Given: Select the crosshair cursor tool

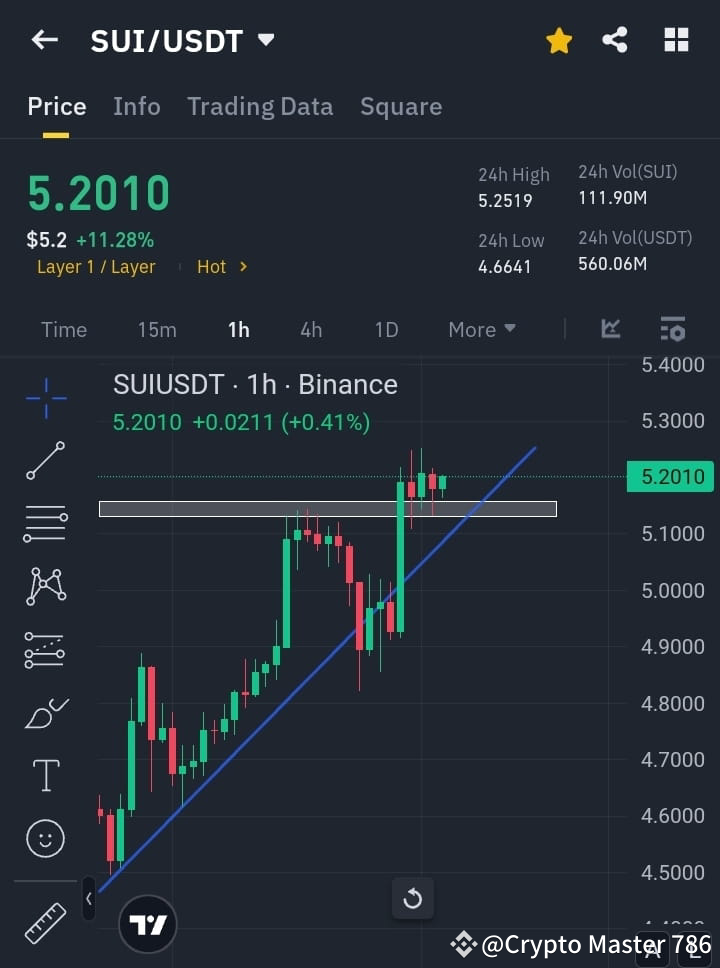Looking at the screenshot, I should coord(45,399).
